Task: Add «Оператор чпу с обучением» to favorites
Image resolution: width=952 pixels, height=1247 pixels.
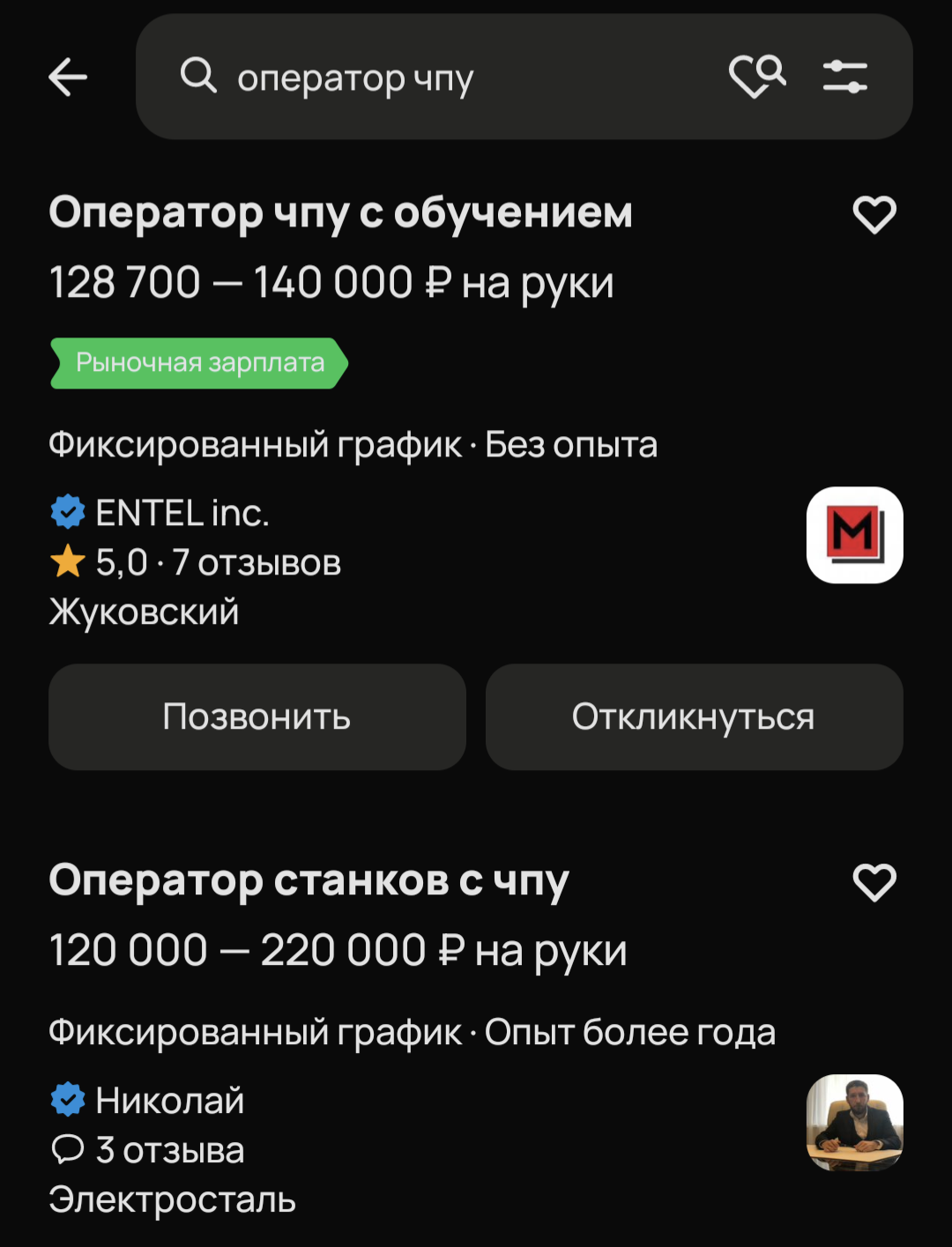Action: [x=874, y=215]
